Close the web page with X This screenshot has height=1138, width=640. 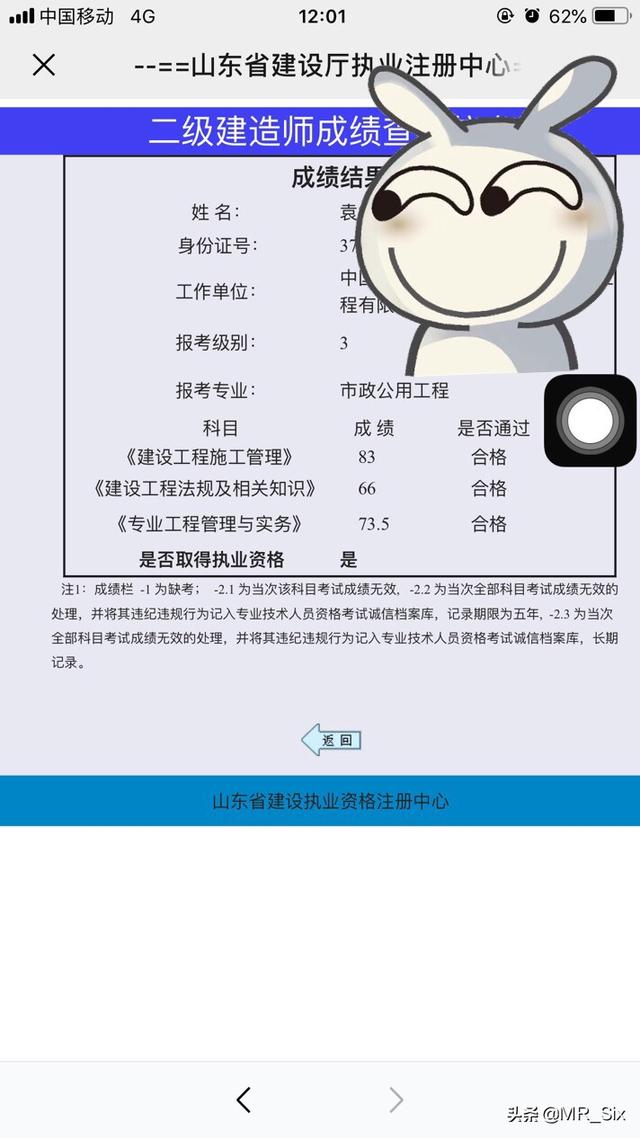point(43,66)
